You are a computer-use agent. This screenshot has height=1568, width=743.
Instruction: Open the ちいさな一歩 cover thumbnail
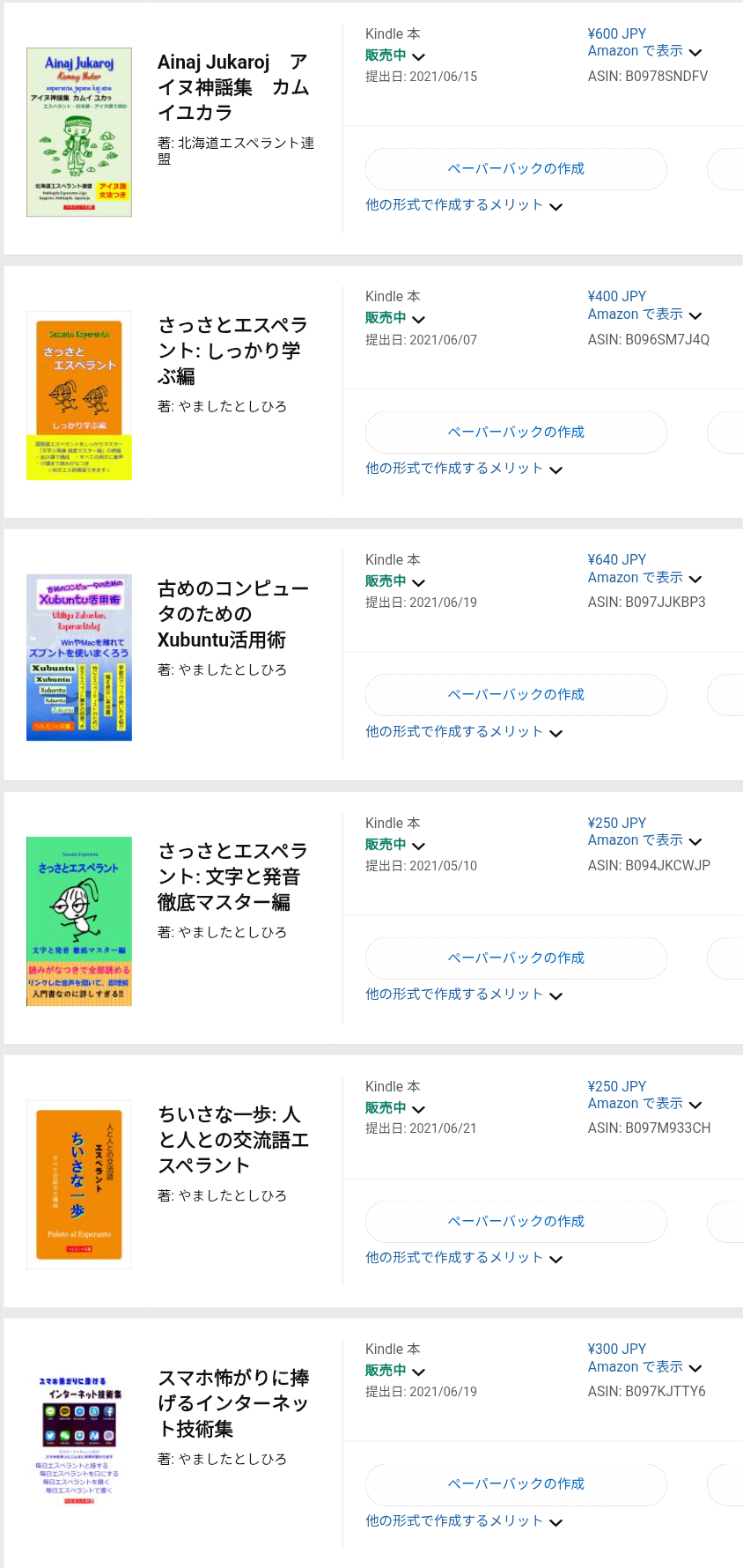click(78, 1184)
